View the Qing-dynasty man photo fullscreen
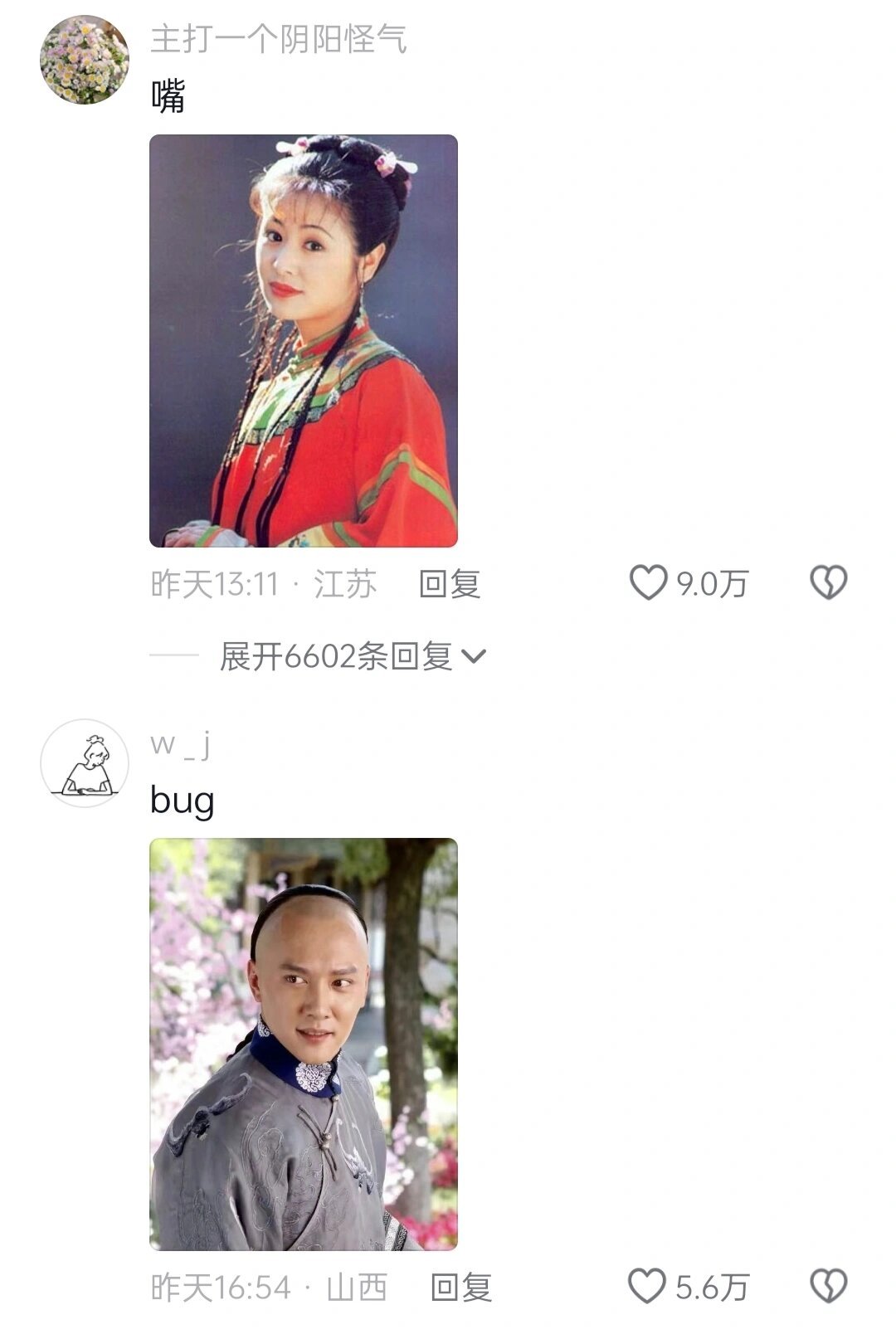 [x=304, y=1044]
